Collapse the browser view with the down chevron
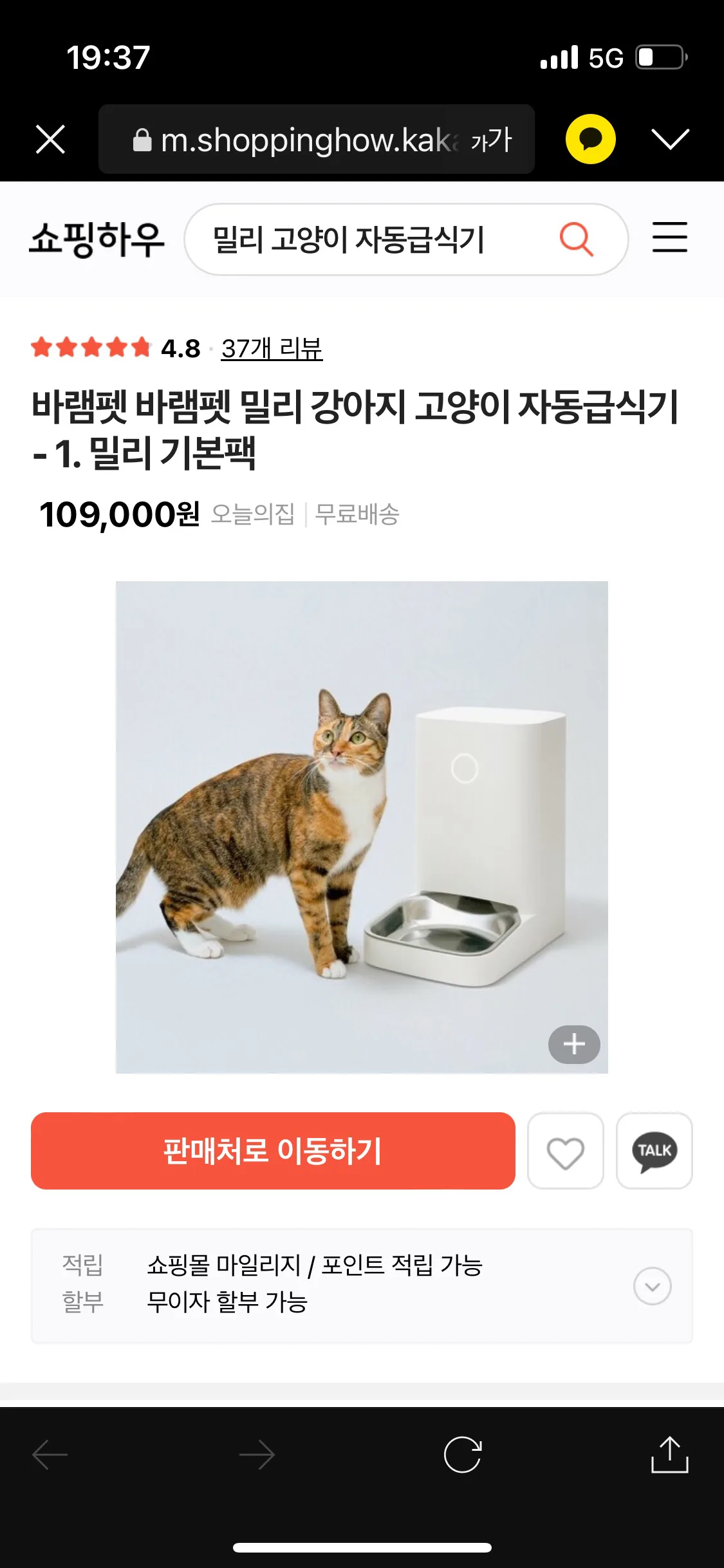724x1568 pixels. [x=671, y=139]
